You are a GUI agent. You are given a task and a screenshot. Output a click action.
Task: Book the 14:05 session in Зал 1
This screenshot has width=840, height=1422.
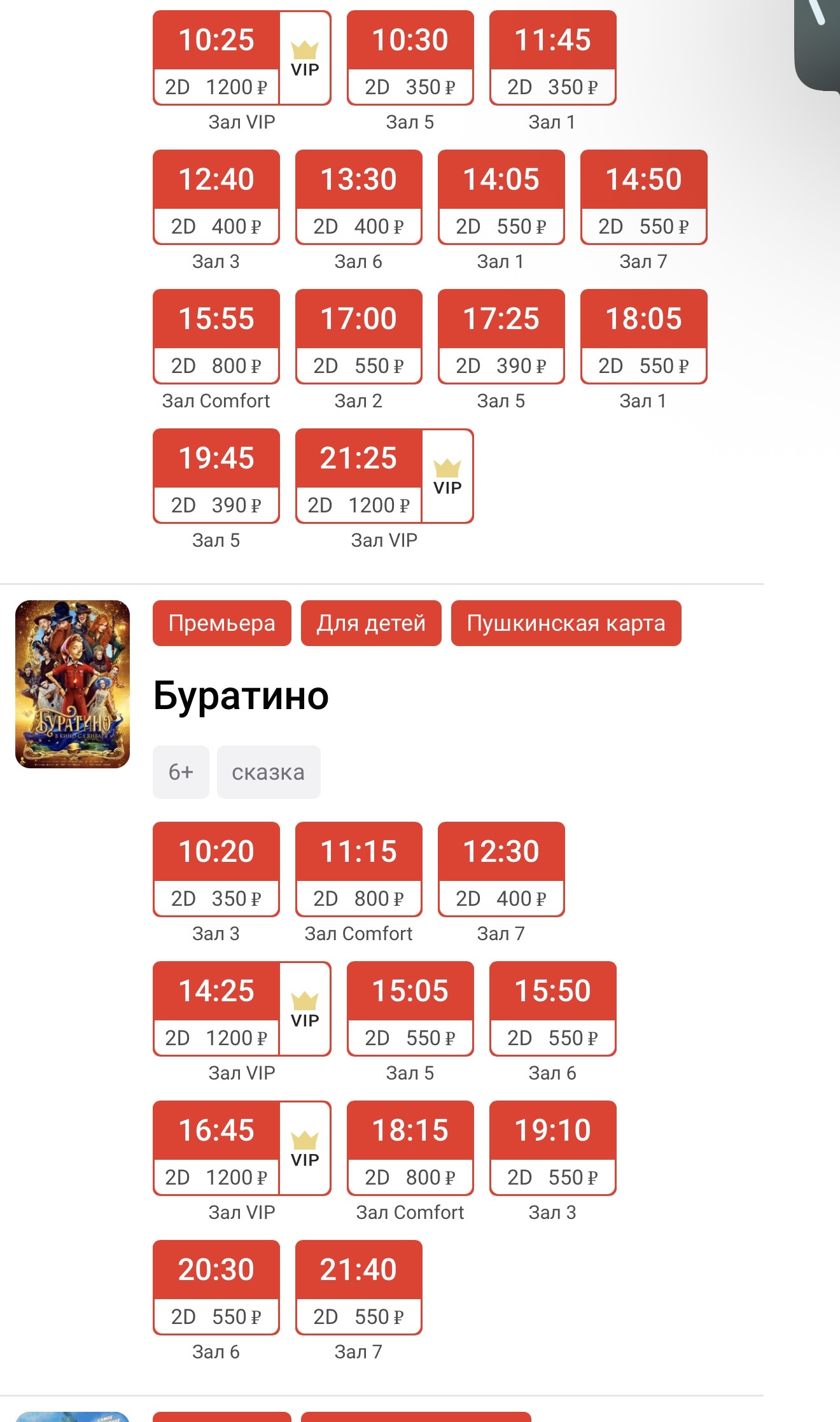point(501,197)
